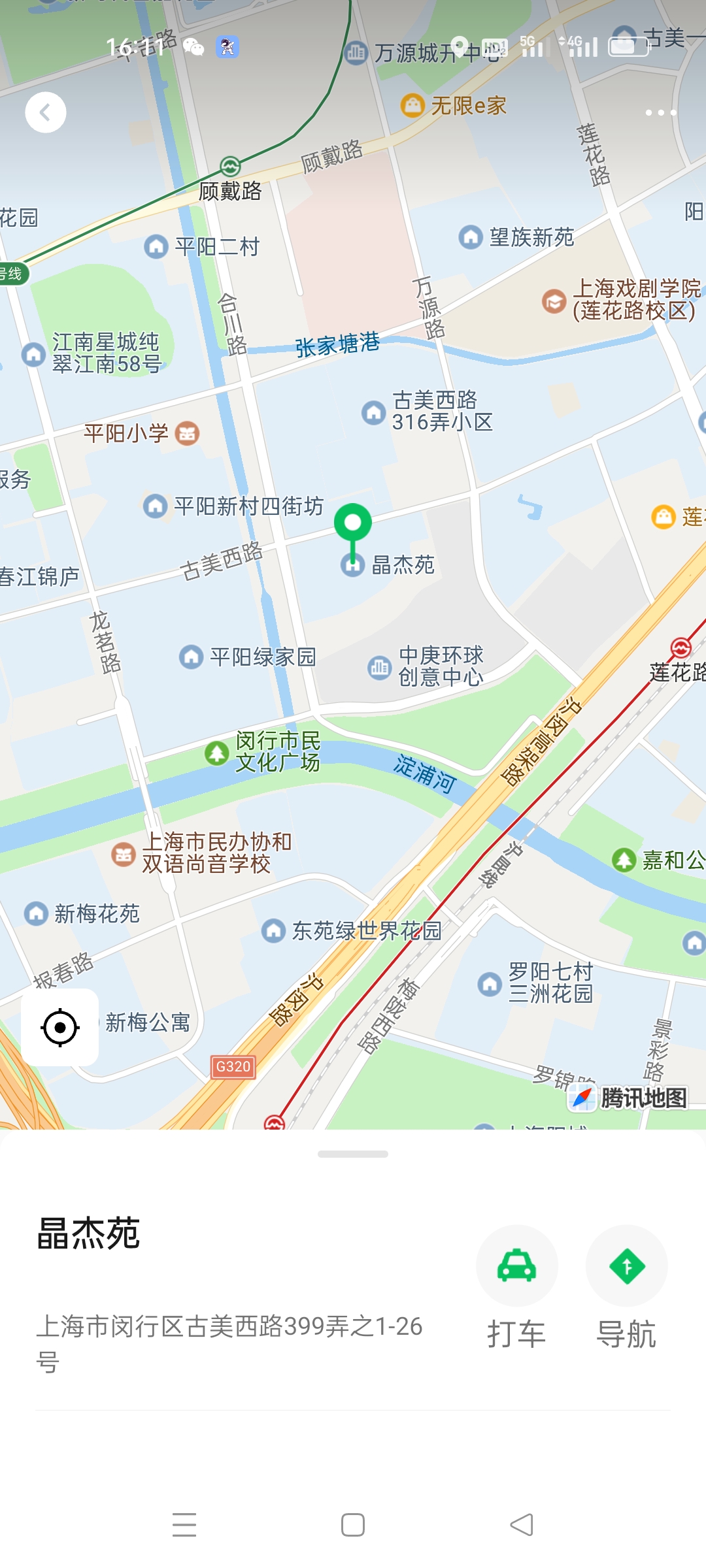Go back using the top-left arrow
Viewport: 706px width, 1568px height.
point(45,112)
